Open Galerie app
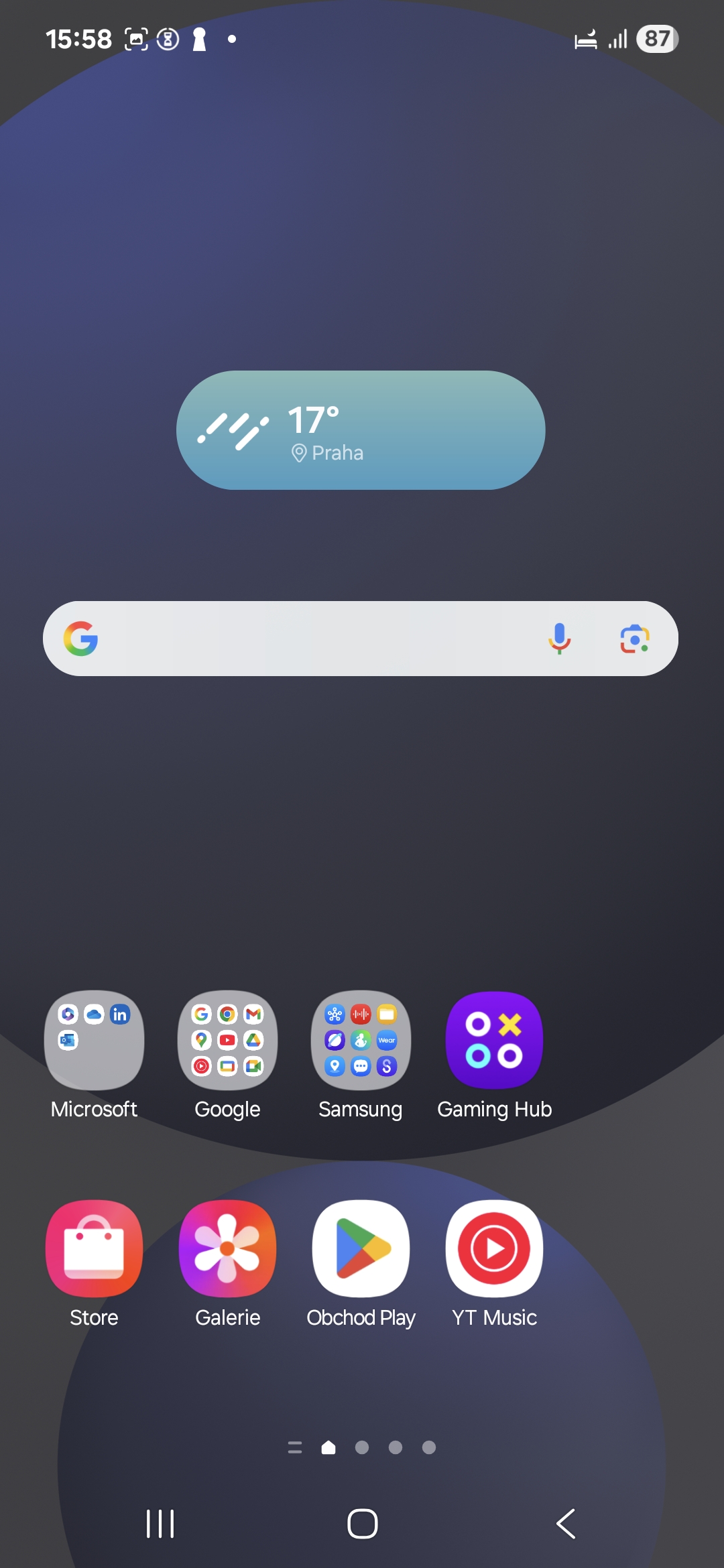 click(227, 1248)
